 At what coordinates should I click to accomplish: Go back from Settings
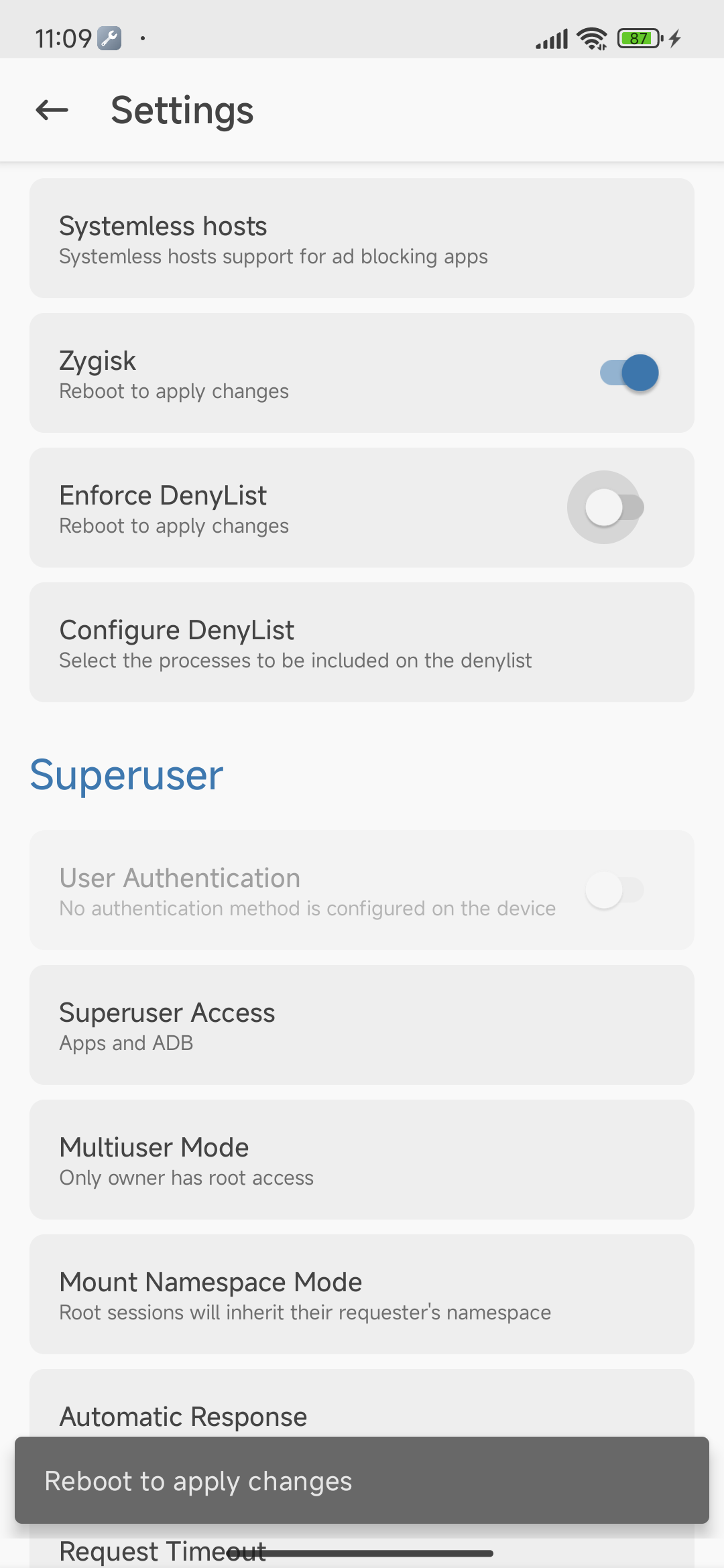pos(52,110)
